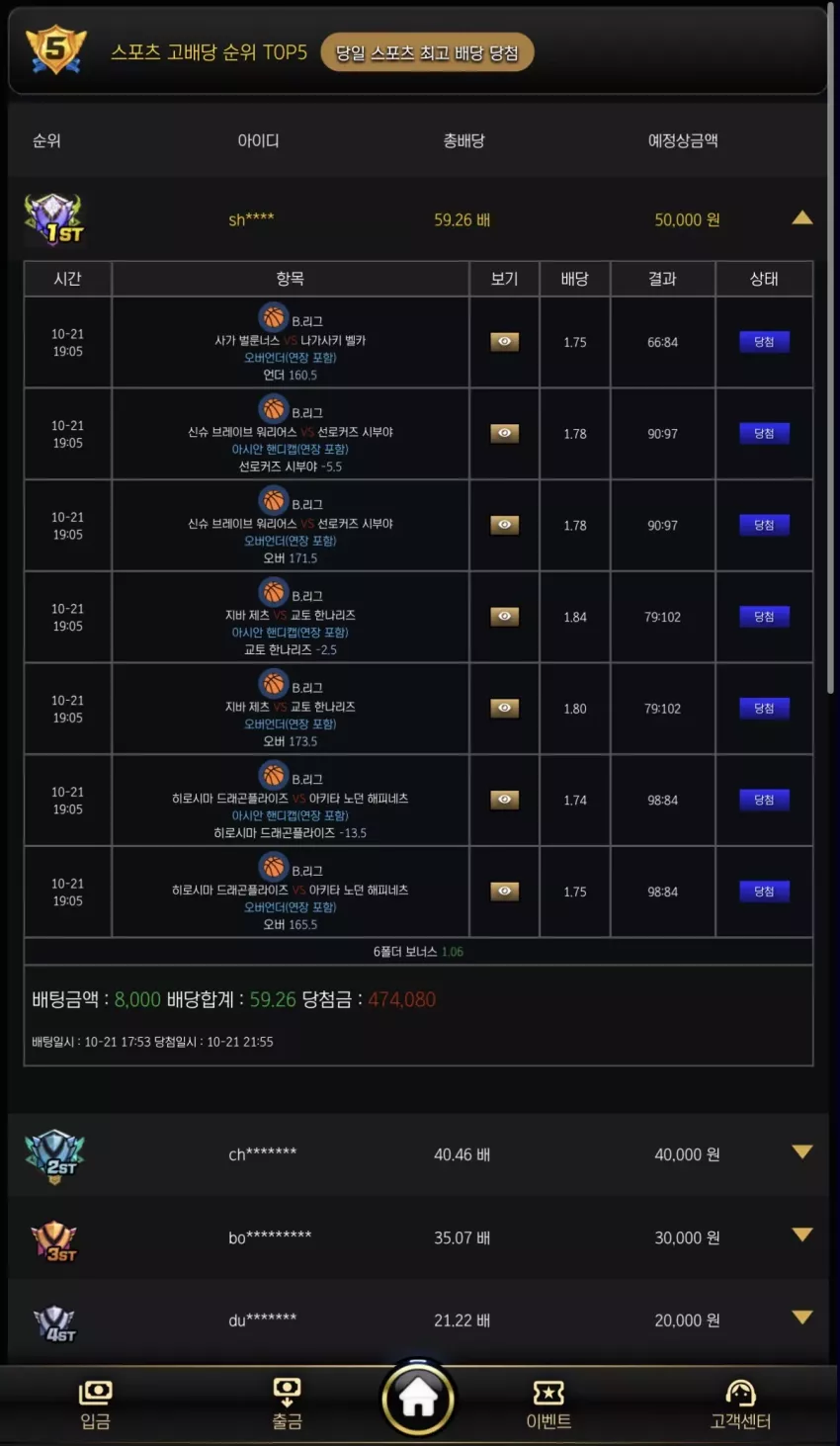View details of the under 160.5 bet
This screenshot has width=840, height=1446.
pyautogui.click(x=504, y=342)
